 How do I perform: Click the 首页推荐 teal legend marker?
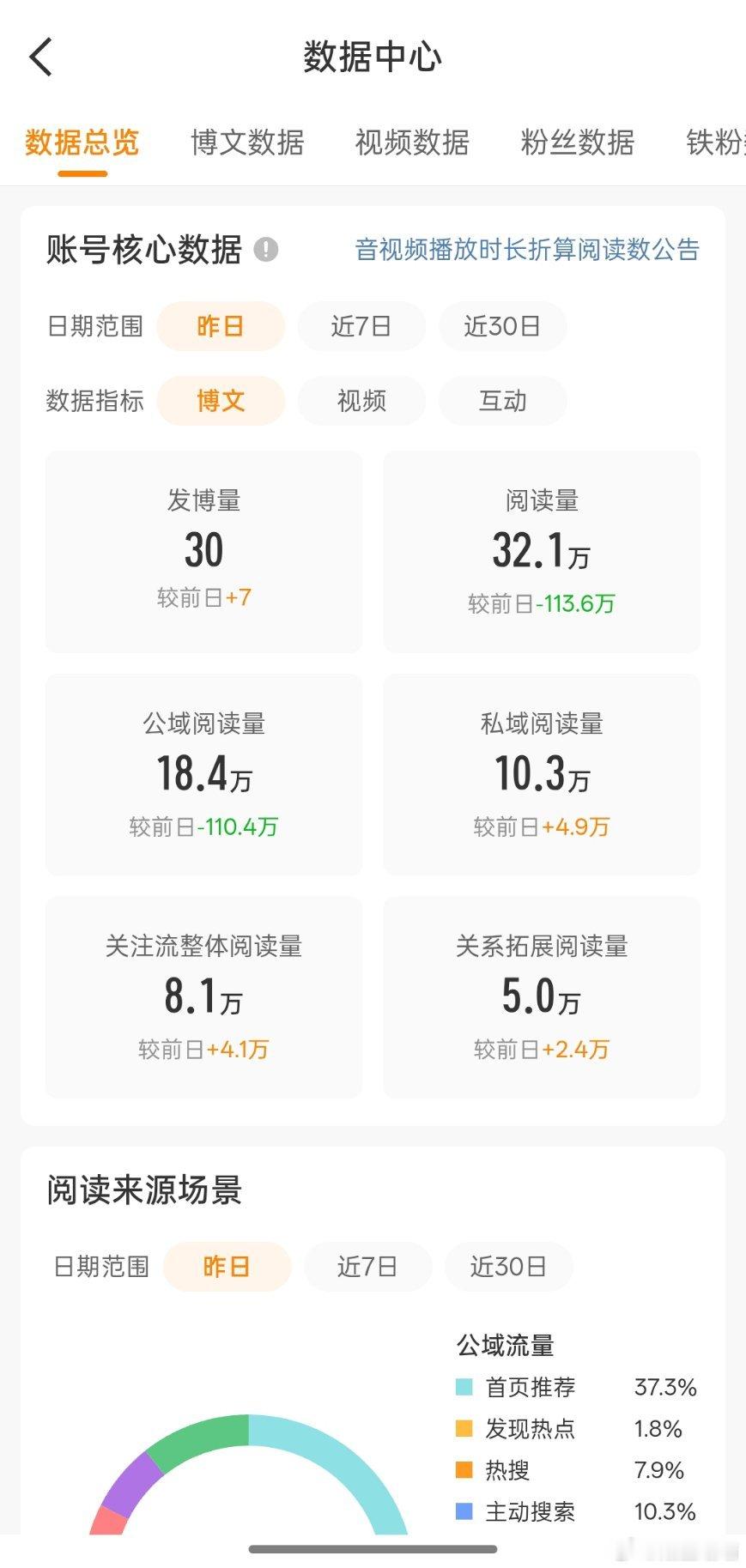tap(463, 1385)
